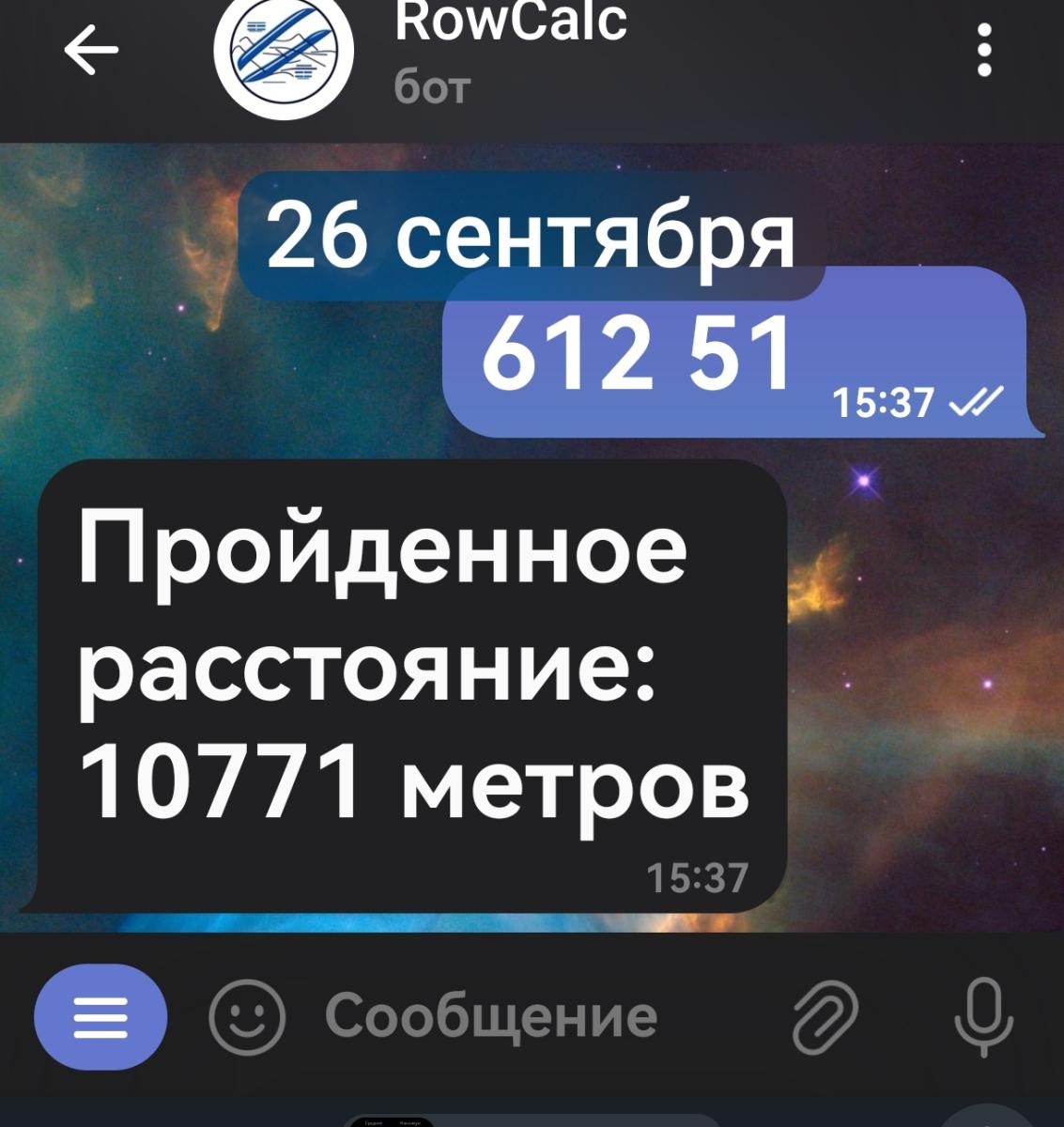Open the emoji picker

[x=246, y=1016]
